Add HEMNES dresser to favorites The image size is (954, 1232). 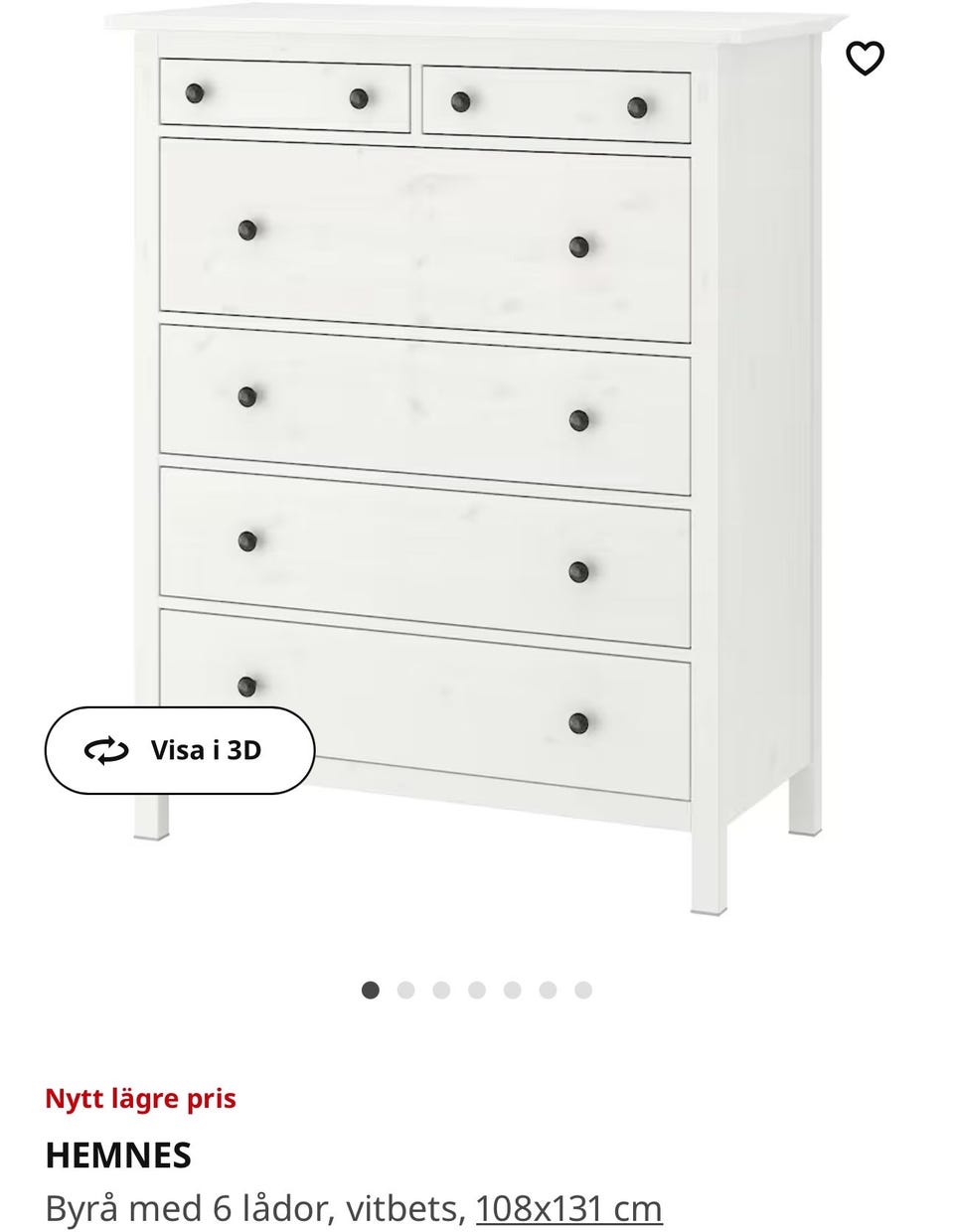[865, 59]
